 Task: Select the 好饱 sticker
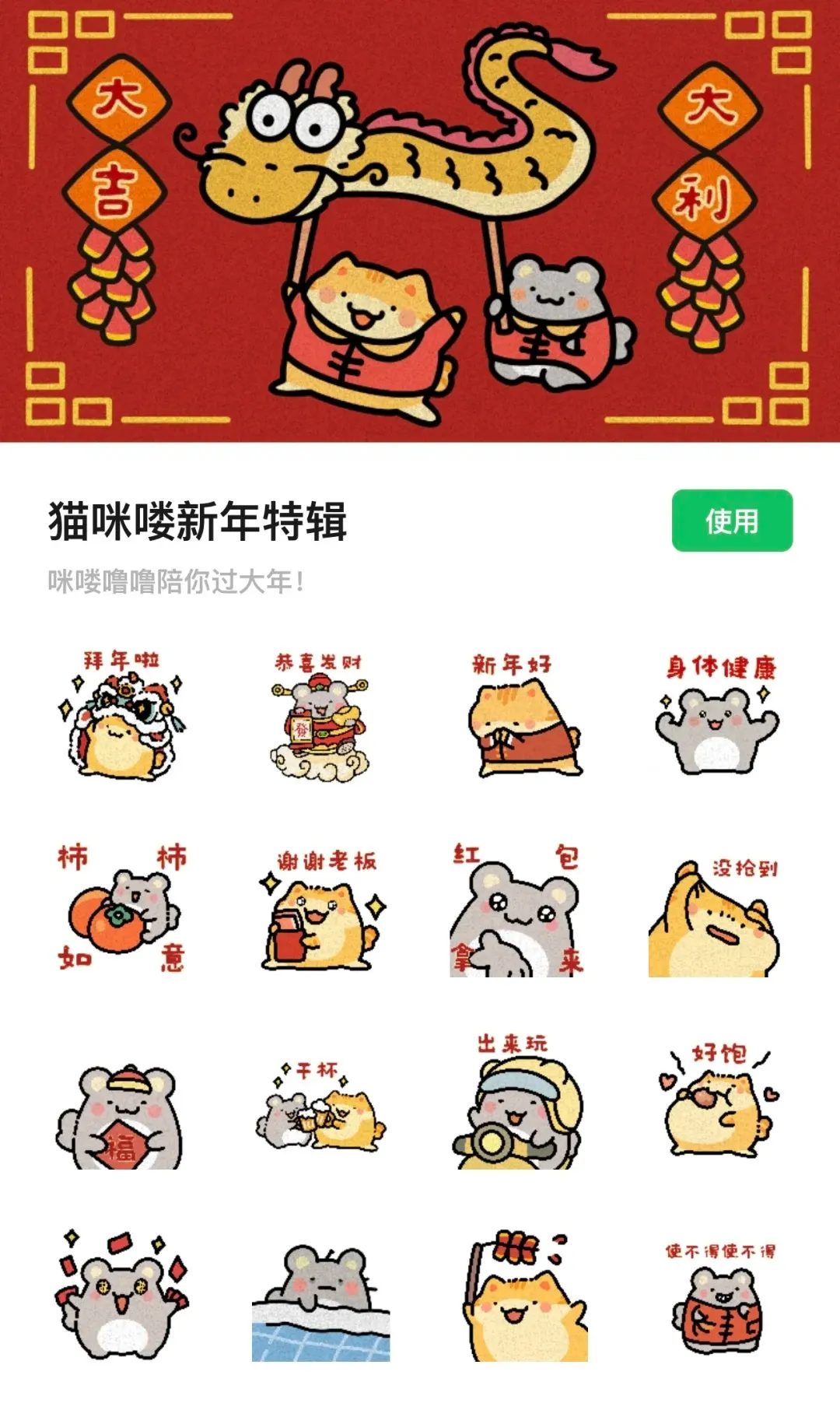coord(718,1103)
